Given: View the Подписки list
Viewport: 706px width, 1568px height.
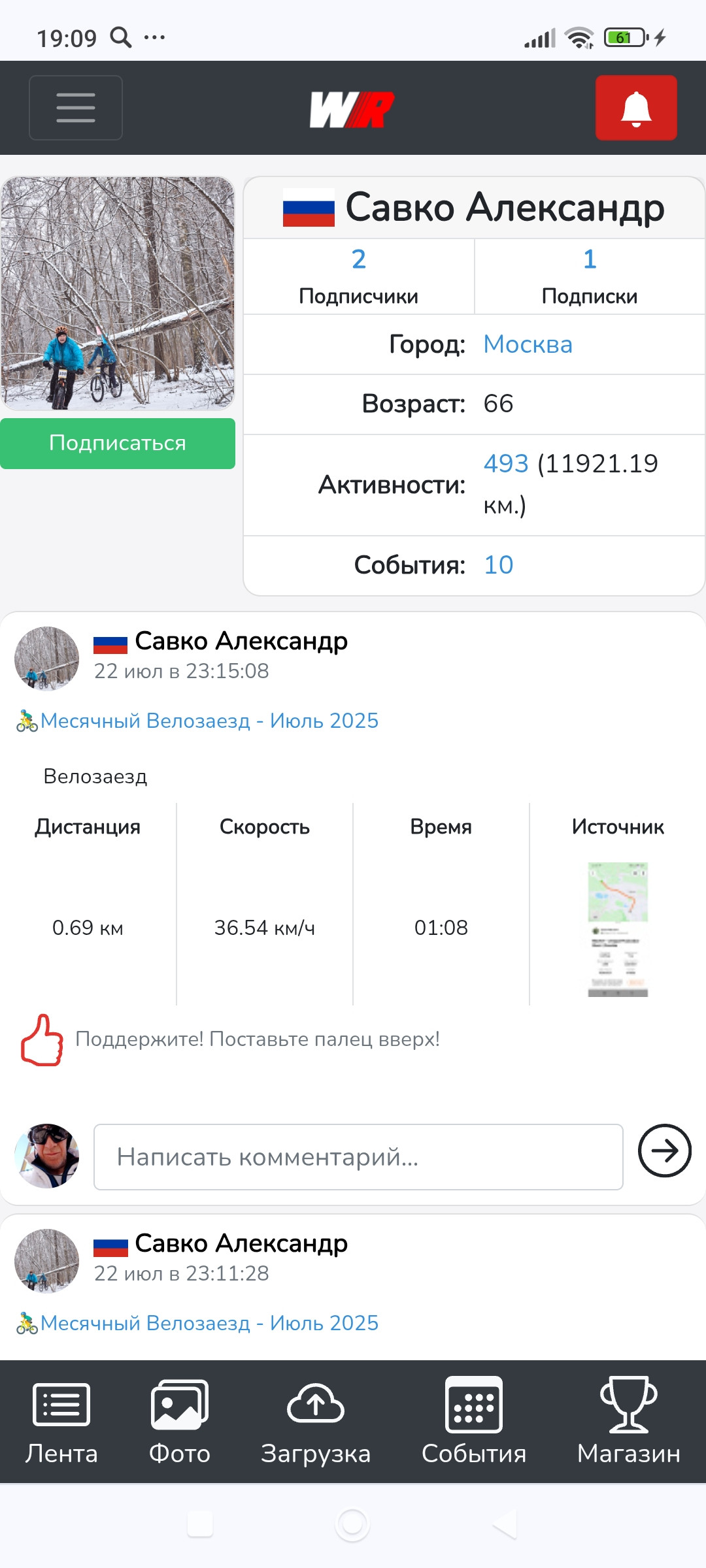Looking at the screenshot, I should pyautogui.click(x=590, y=276).
